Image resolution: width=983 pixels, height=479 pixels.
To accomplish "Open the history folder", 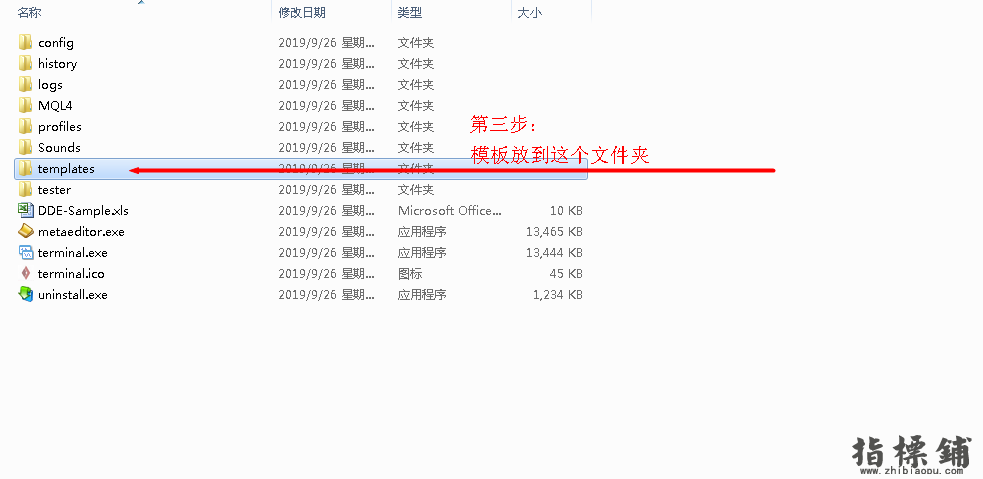I will (x=57, y=64).
